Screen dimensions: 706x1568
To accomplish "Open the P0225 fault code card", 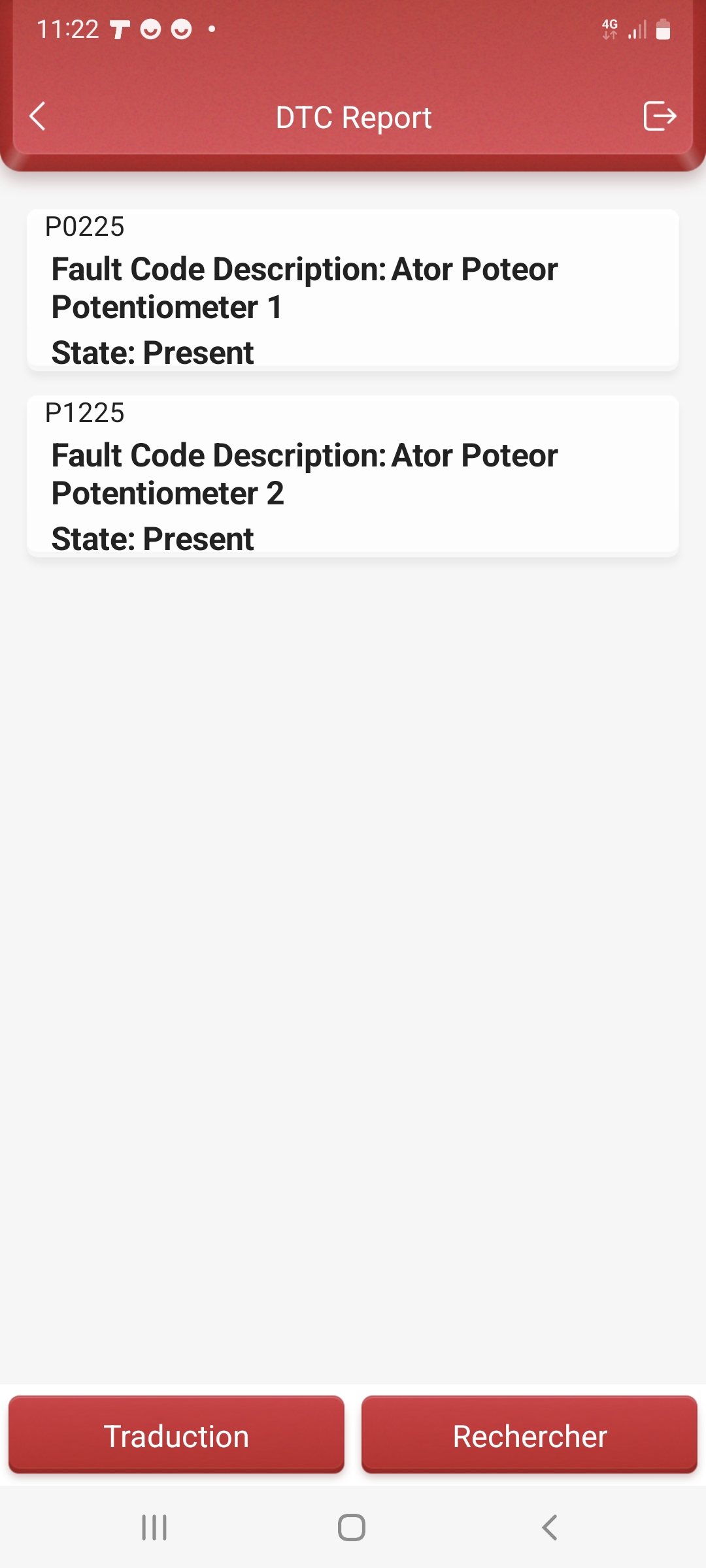I will (353, 290).
